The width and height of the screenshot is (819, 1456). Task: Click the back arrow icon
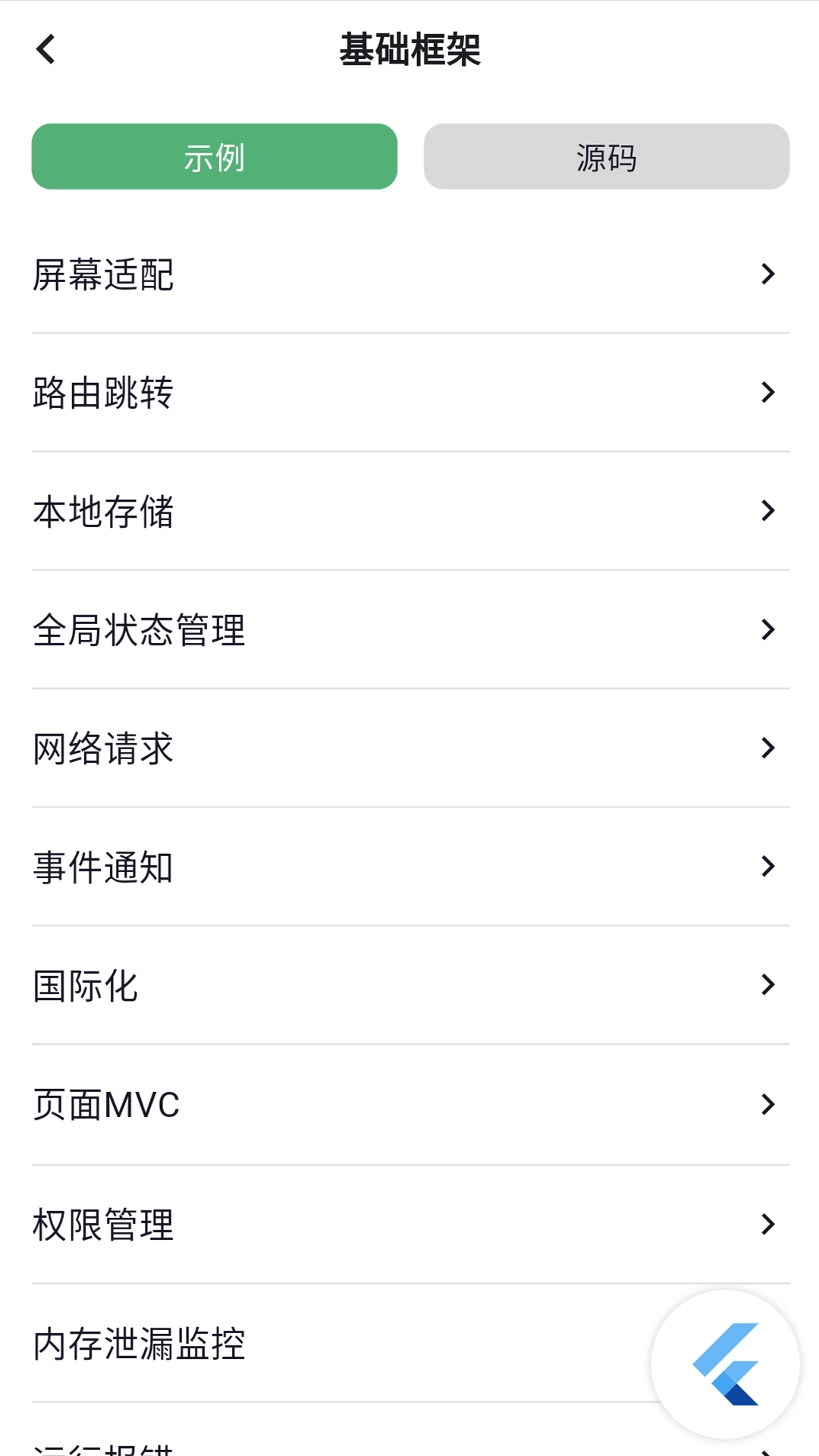[45, 49]
